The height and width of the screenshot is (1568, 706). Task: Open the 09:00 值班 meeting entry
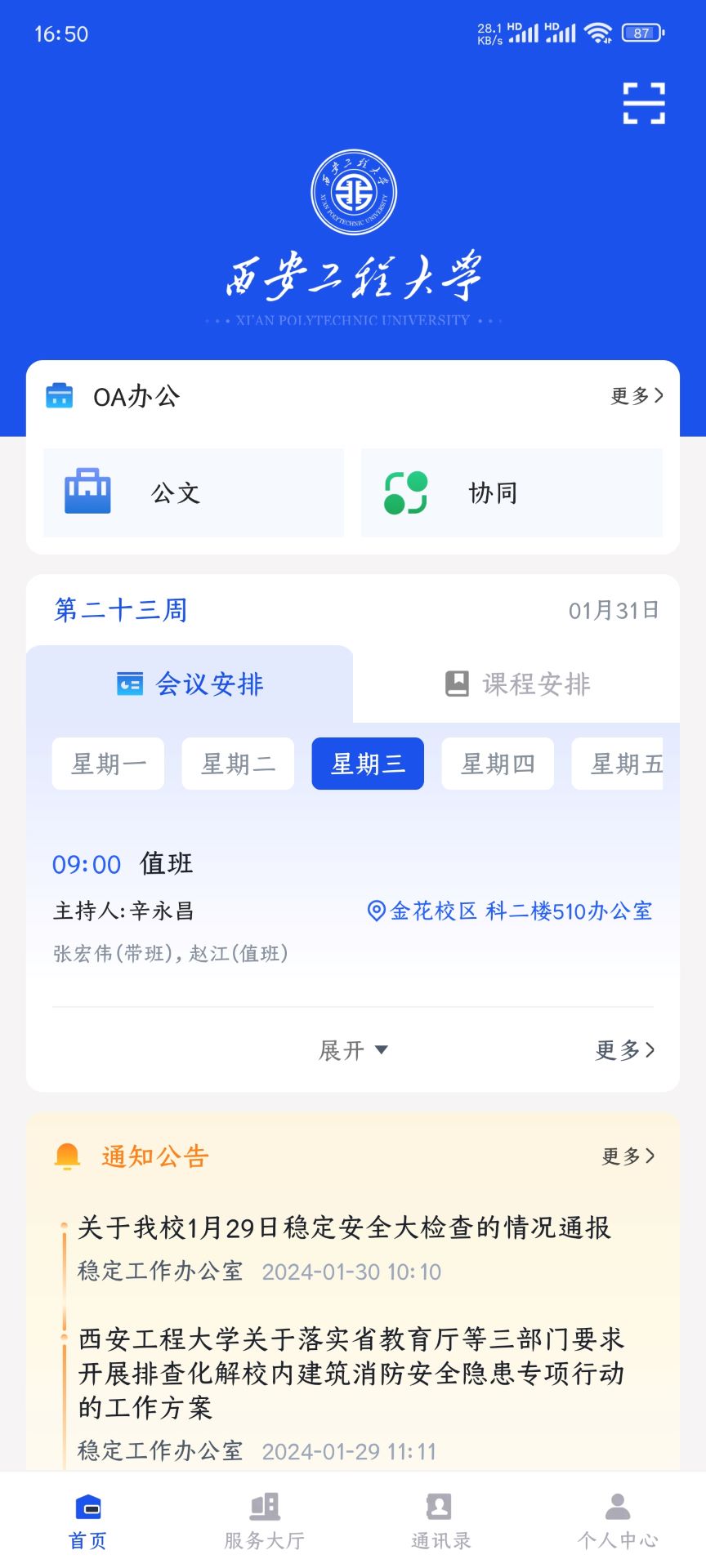click(x=353, y=908)
